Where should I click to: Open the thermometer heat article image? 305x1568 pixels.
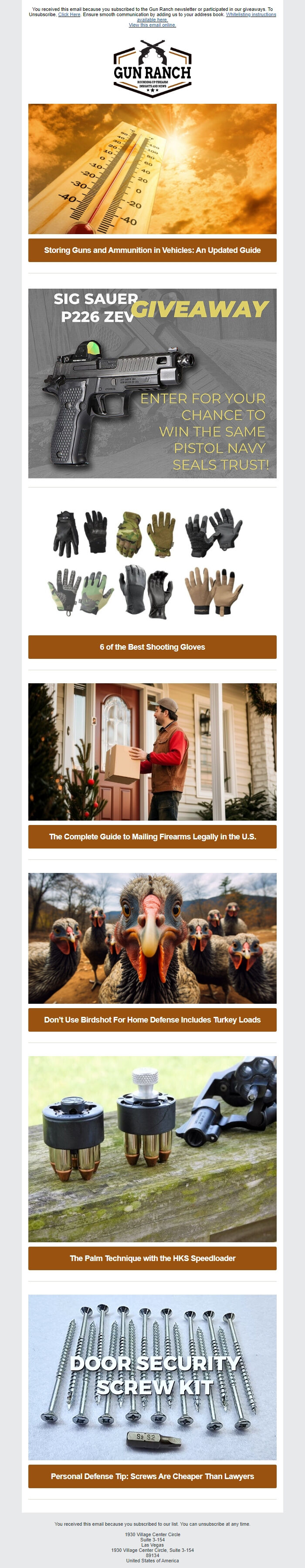point(152,169)
